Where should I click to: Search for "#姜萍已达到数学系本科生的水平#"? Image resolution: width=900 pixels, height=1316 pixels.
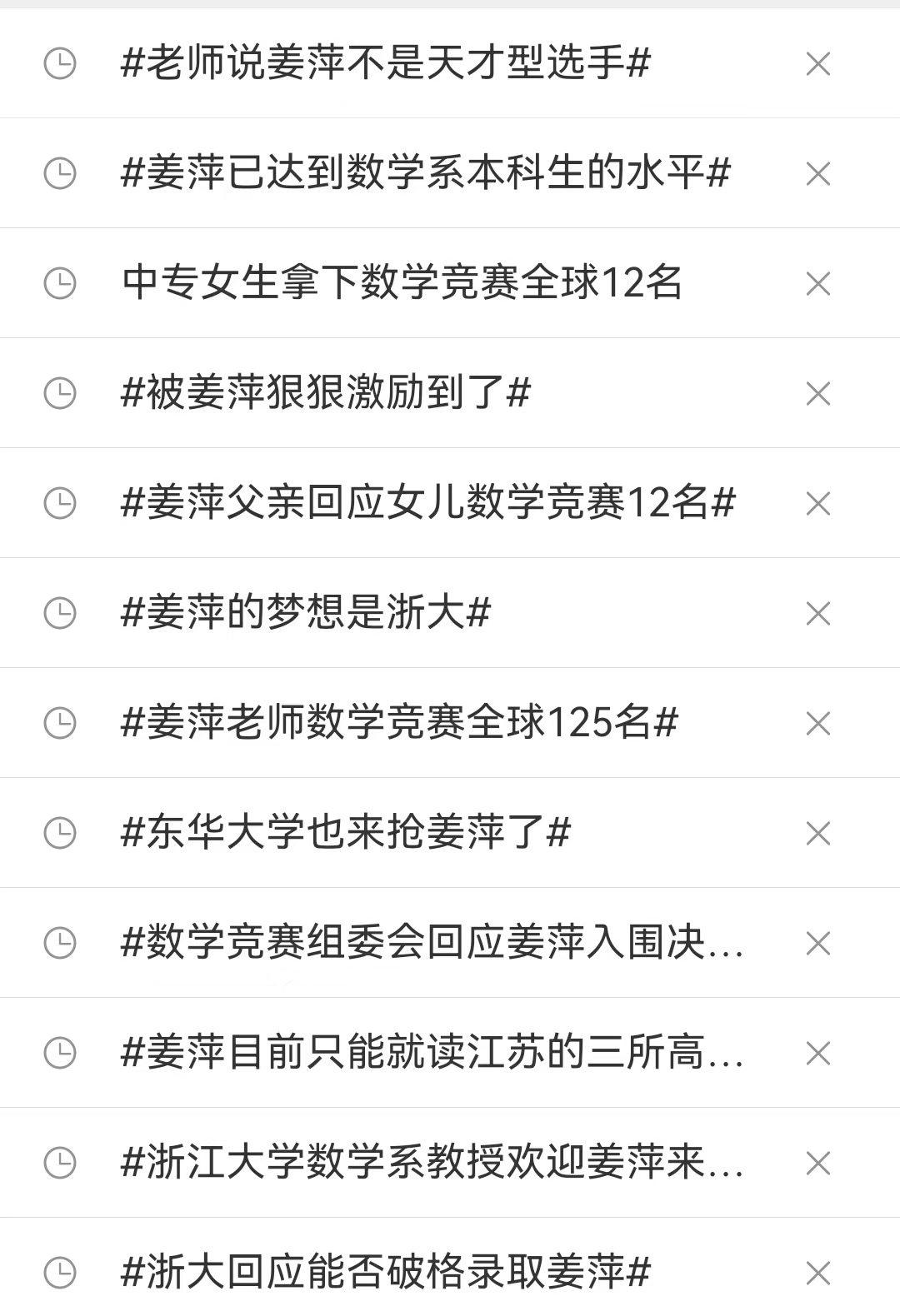(426, 173)
